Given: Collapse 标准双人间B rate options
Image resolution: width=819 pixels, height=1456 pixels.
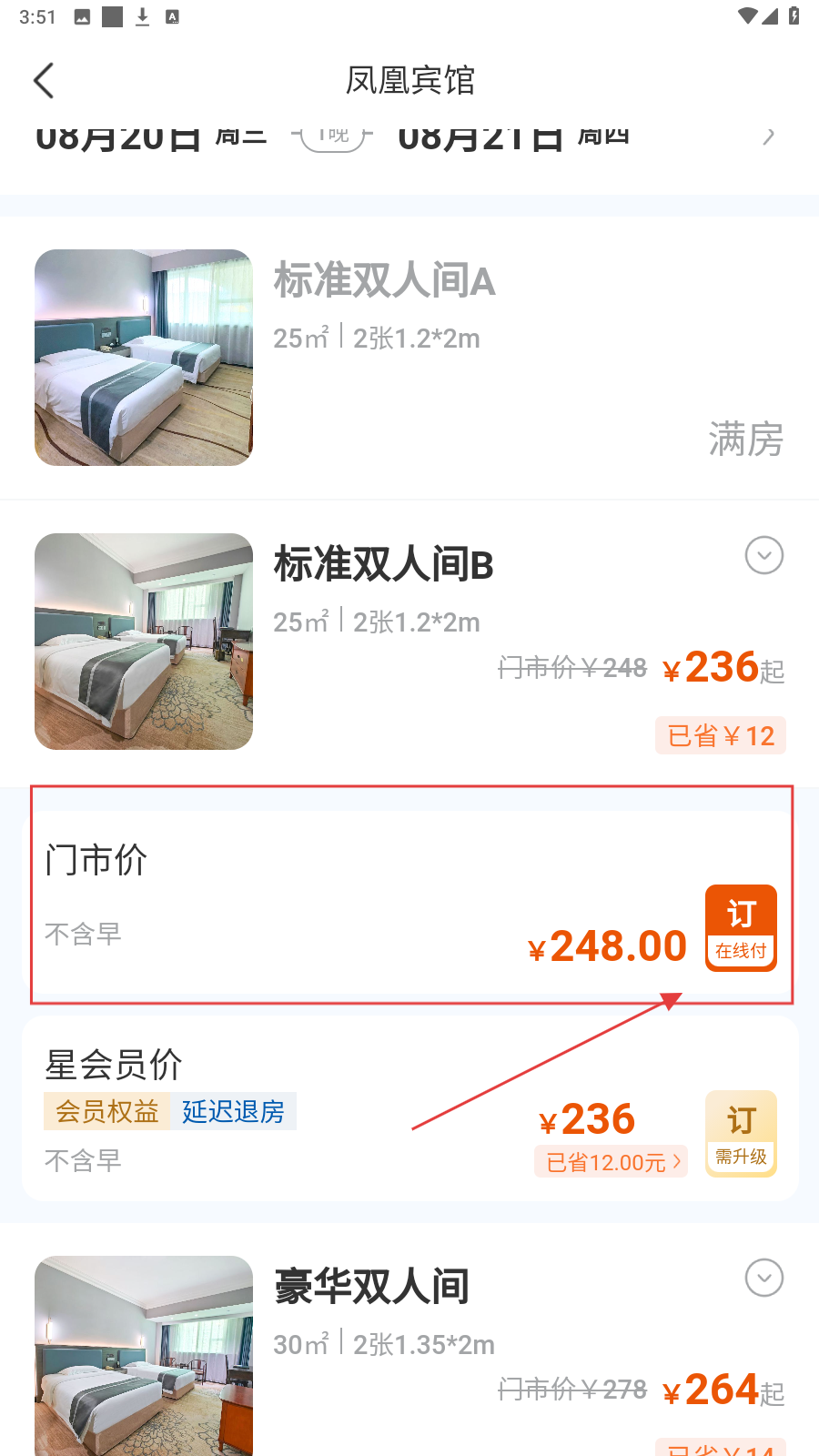Looking at the screenshot, I should (x=763, y=555).
